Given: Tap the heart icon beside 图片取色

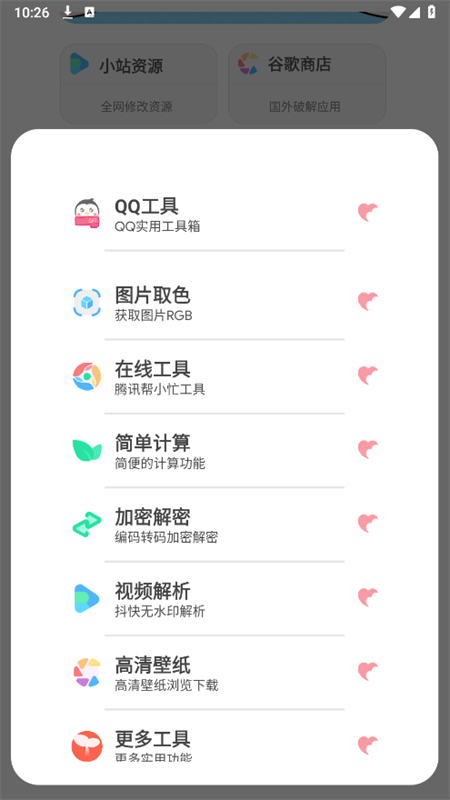Looking at the screenshot, I should click(x=368, y=302).
